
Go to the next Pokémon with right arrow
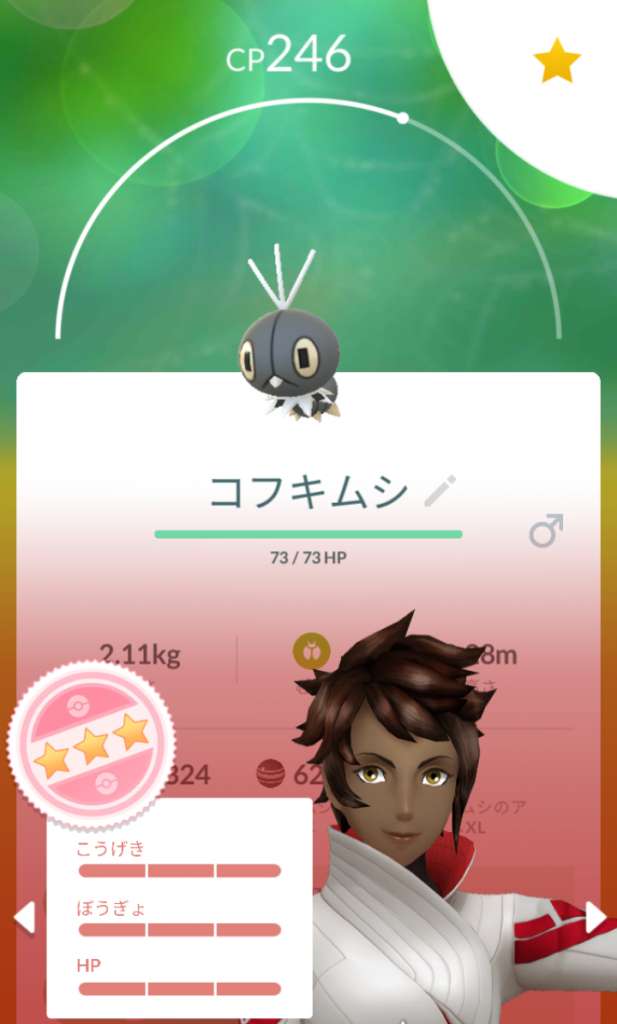tap(595, 916)
